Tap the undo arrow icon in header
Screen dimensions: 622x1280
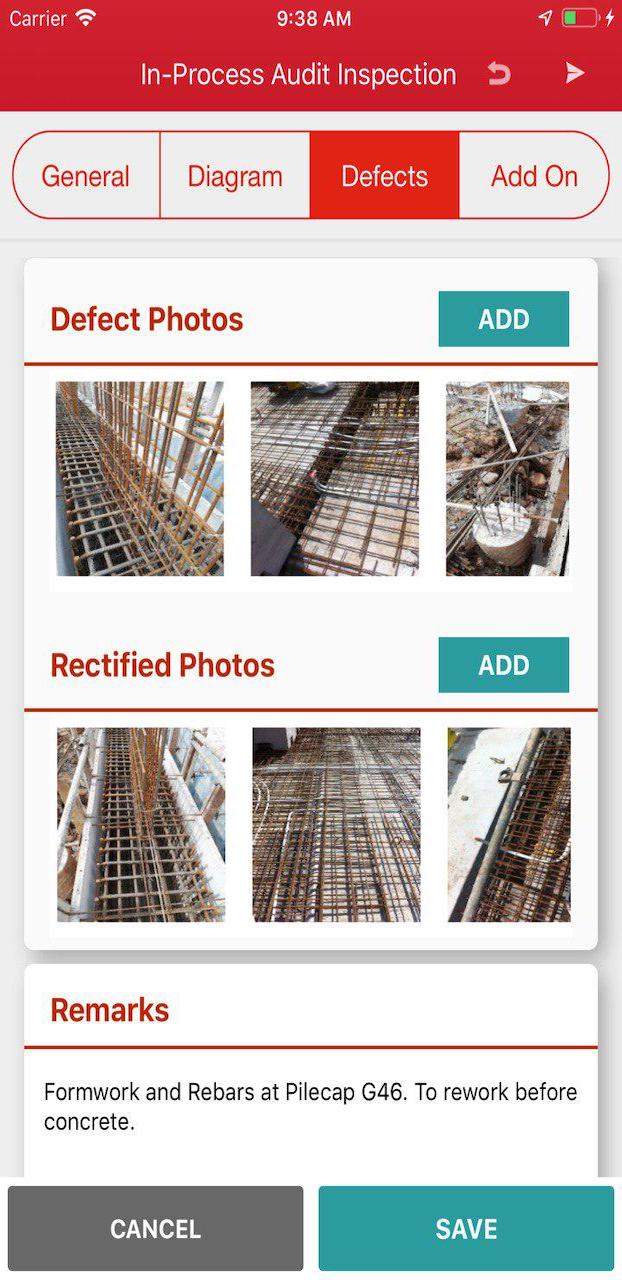pos(498,74)
